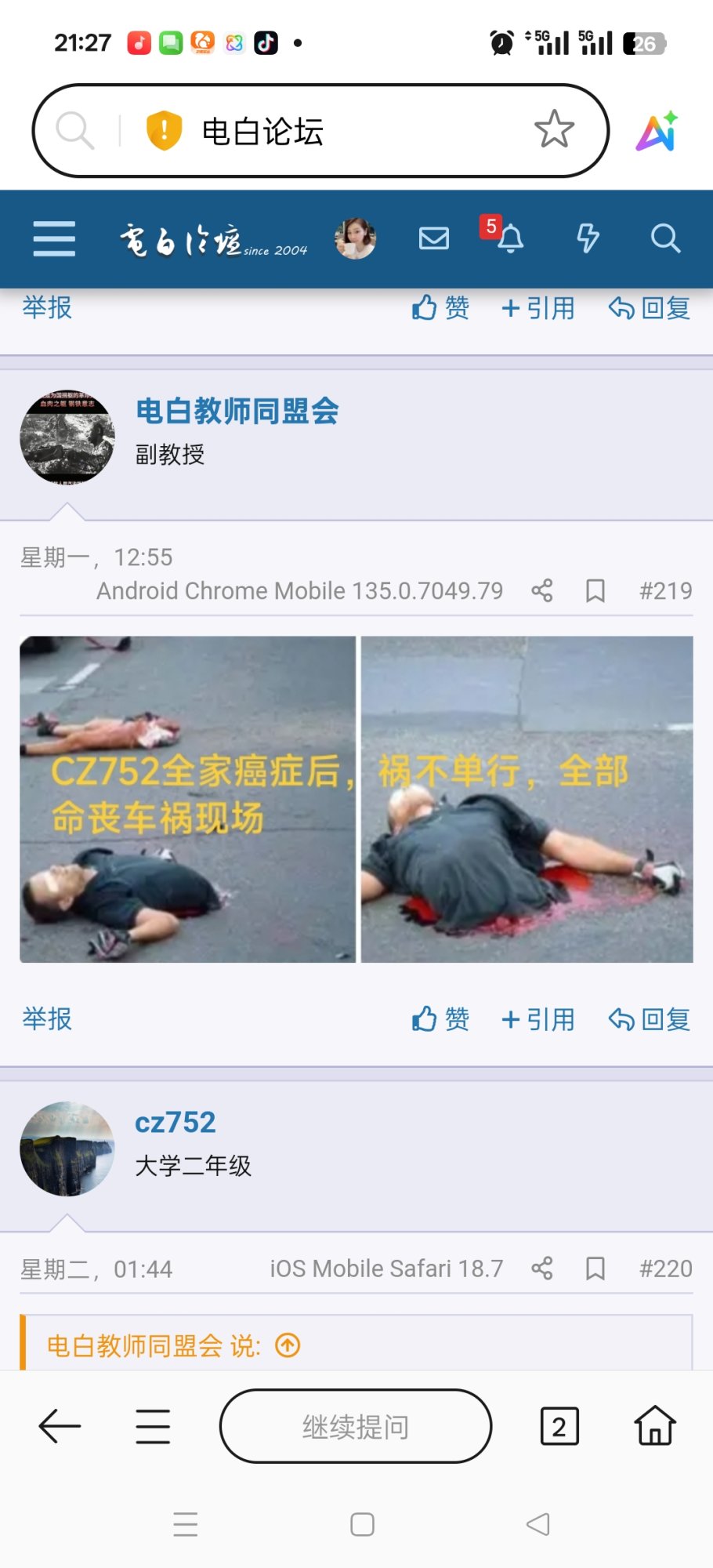Reply to post #219 with 回复

tap(649, 1019)
